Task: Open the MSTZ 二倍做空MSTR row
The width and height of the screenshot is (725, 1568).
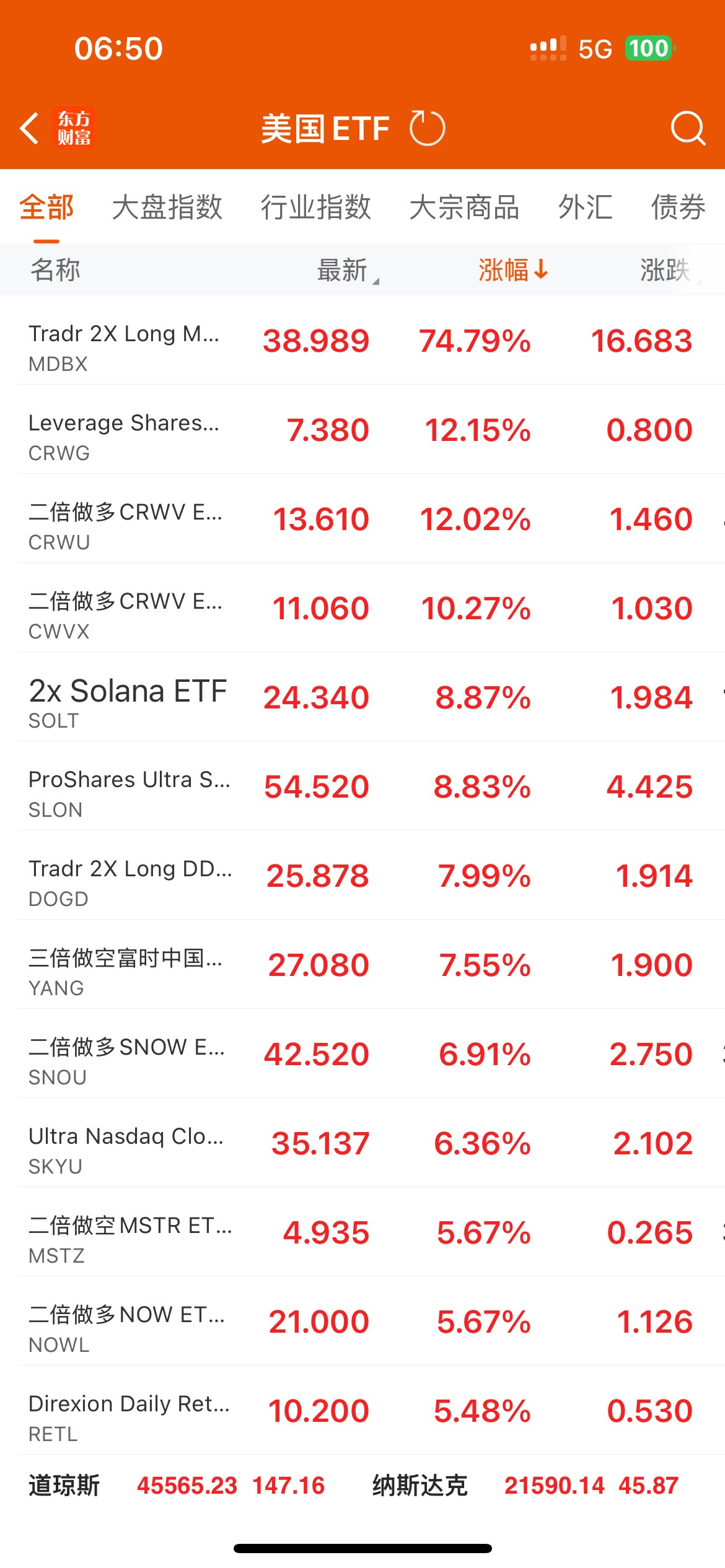Action: tap(362, 1232)
